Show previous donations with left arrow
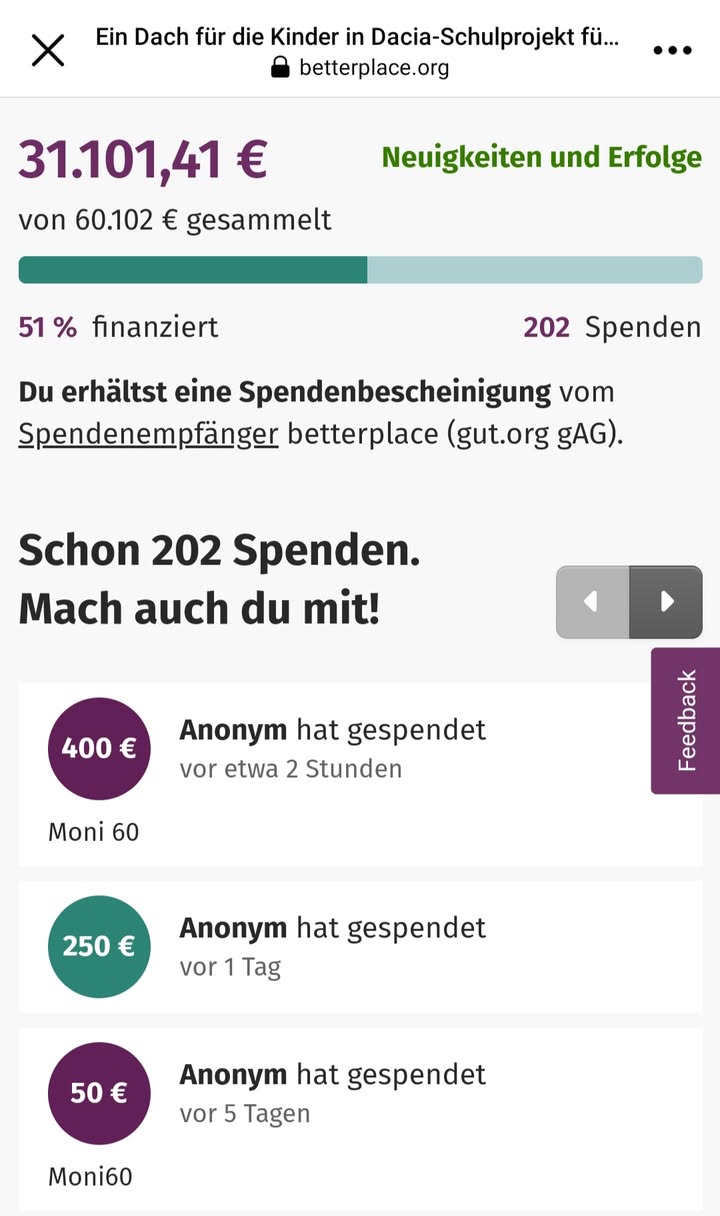720x1216 pixels. tap(592, 602)
